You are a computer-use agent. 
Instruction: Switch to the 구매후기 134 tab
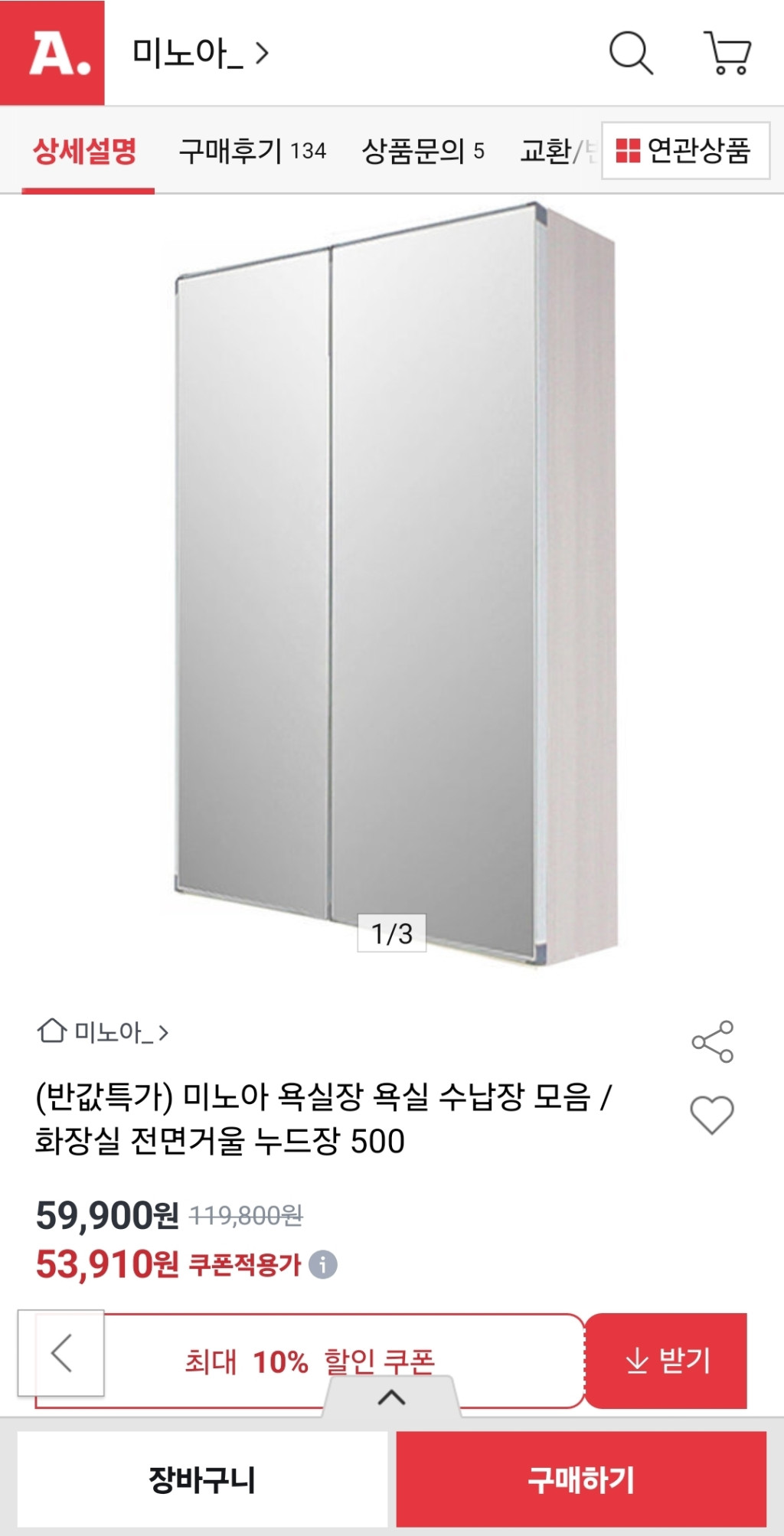coord(252,151)
